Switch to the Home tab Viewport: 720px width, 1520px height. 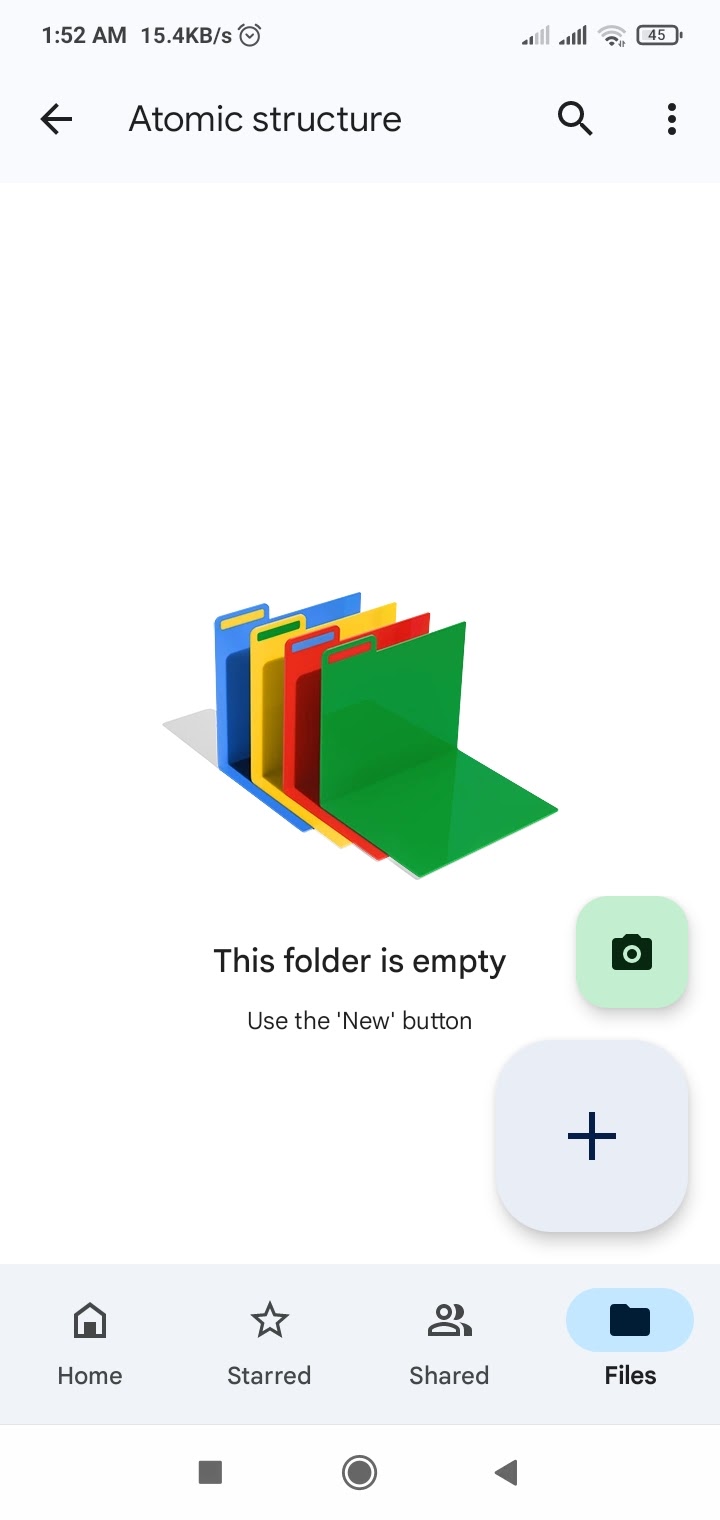90,1344
